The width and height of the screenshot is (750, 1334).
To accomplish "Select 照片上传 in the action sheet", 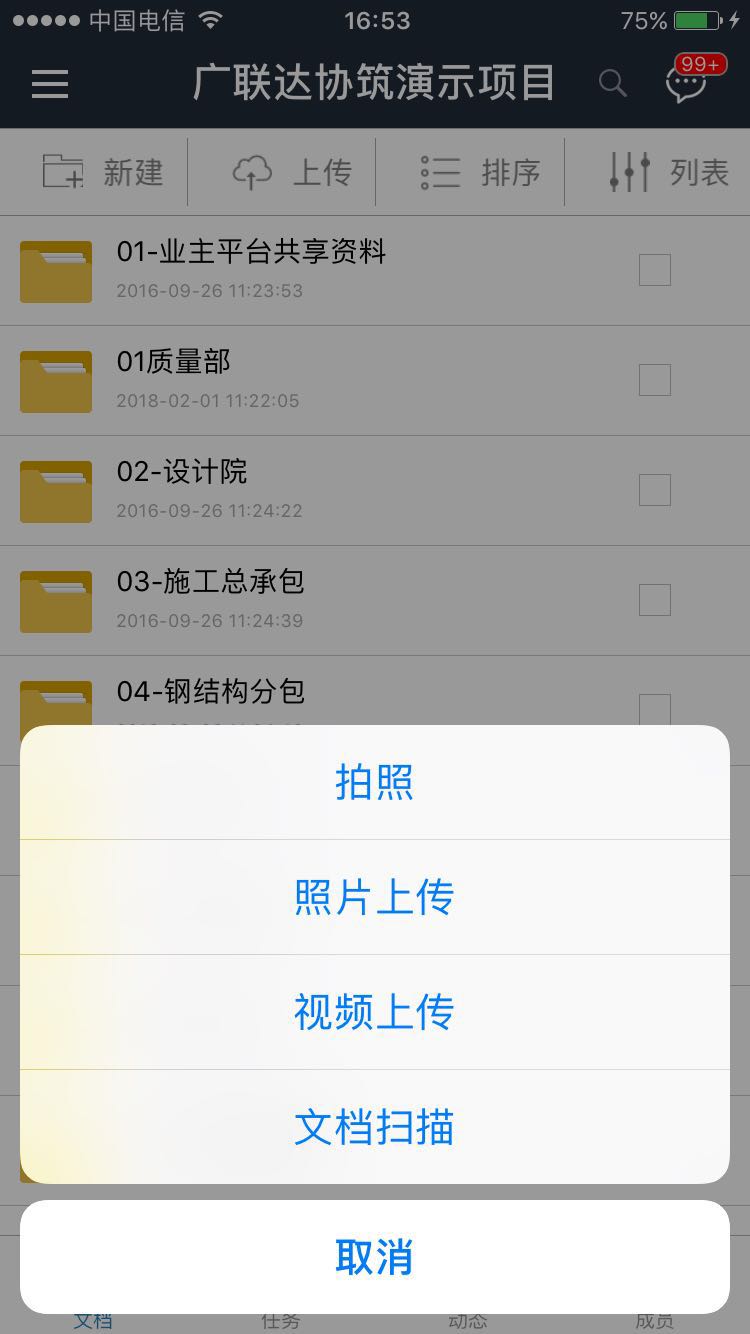I will (375, 897).
